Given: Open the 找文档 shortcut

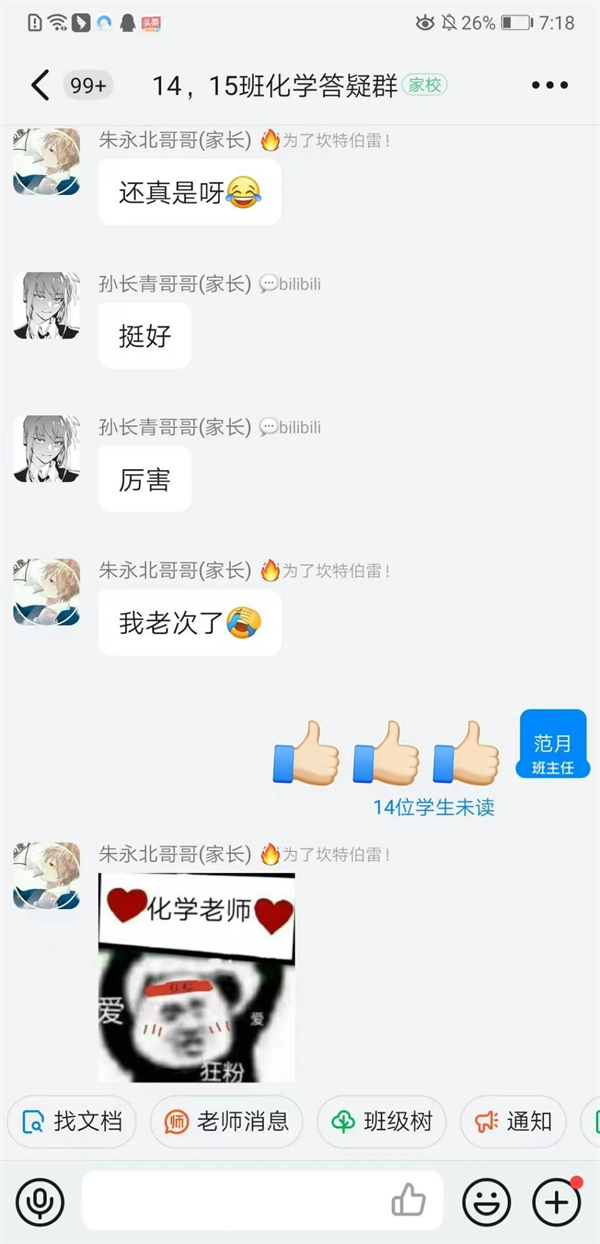Looking at the screenshot, I should point(73,1122).
